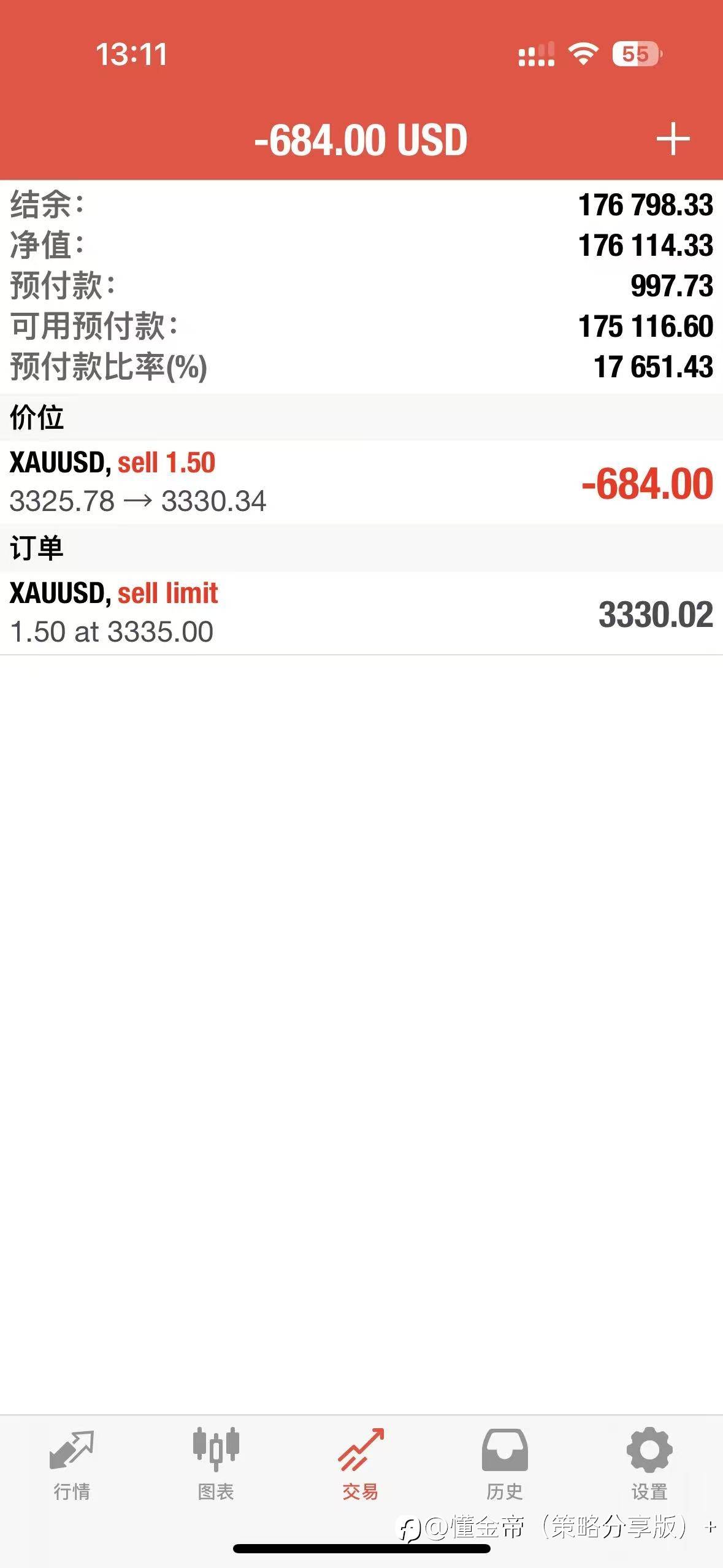Open the XAUUSD sell 1.50 position
The width and height of the screenshot is (723, 1568).
pos(361,482)
